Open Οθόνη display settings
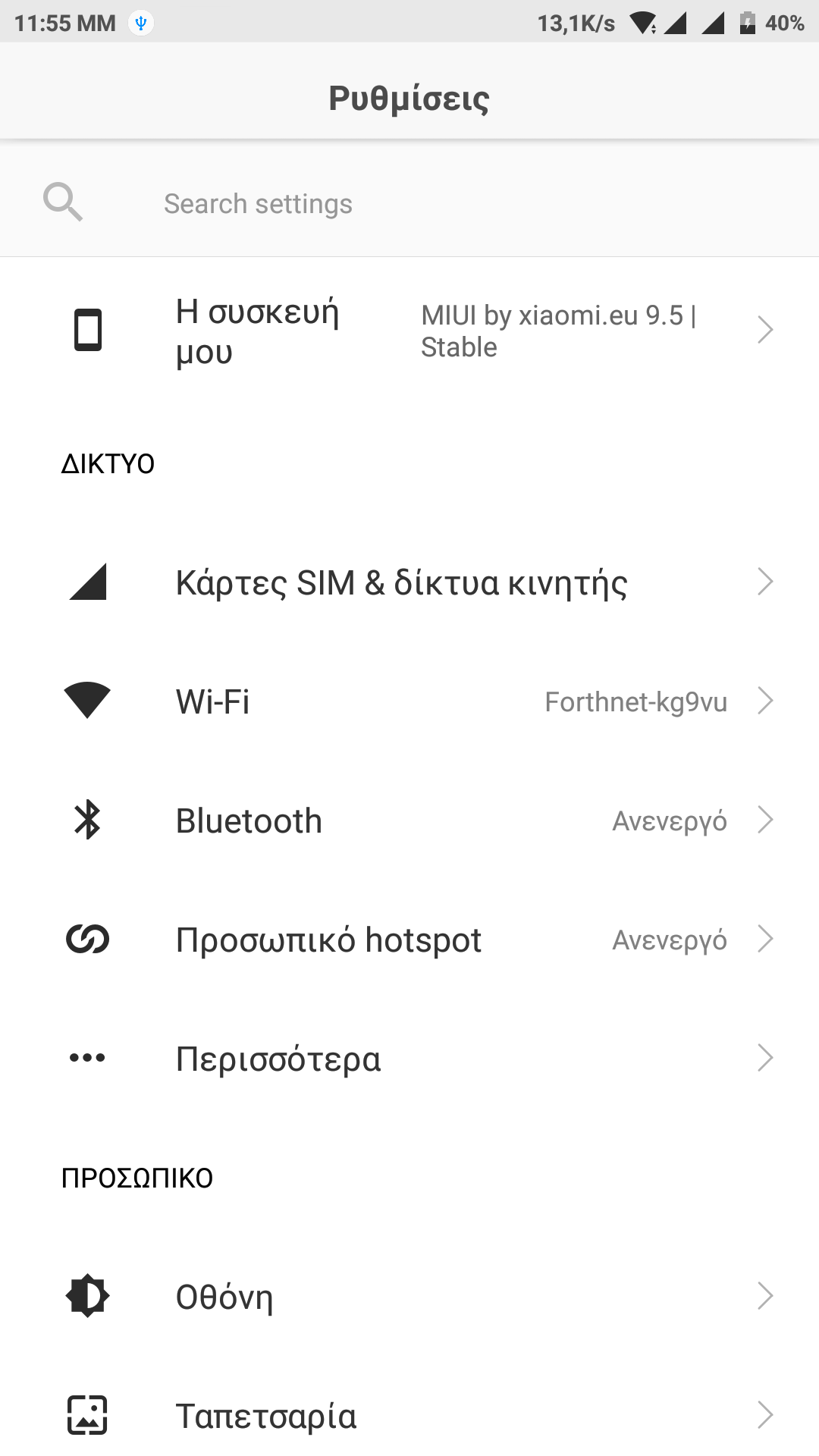Image resolution: width=819 pixels, height=1456 pixels. point(409,1296)
